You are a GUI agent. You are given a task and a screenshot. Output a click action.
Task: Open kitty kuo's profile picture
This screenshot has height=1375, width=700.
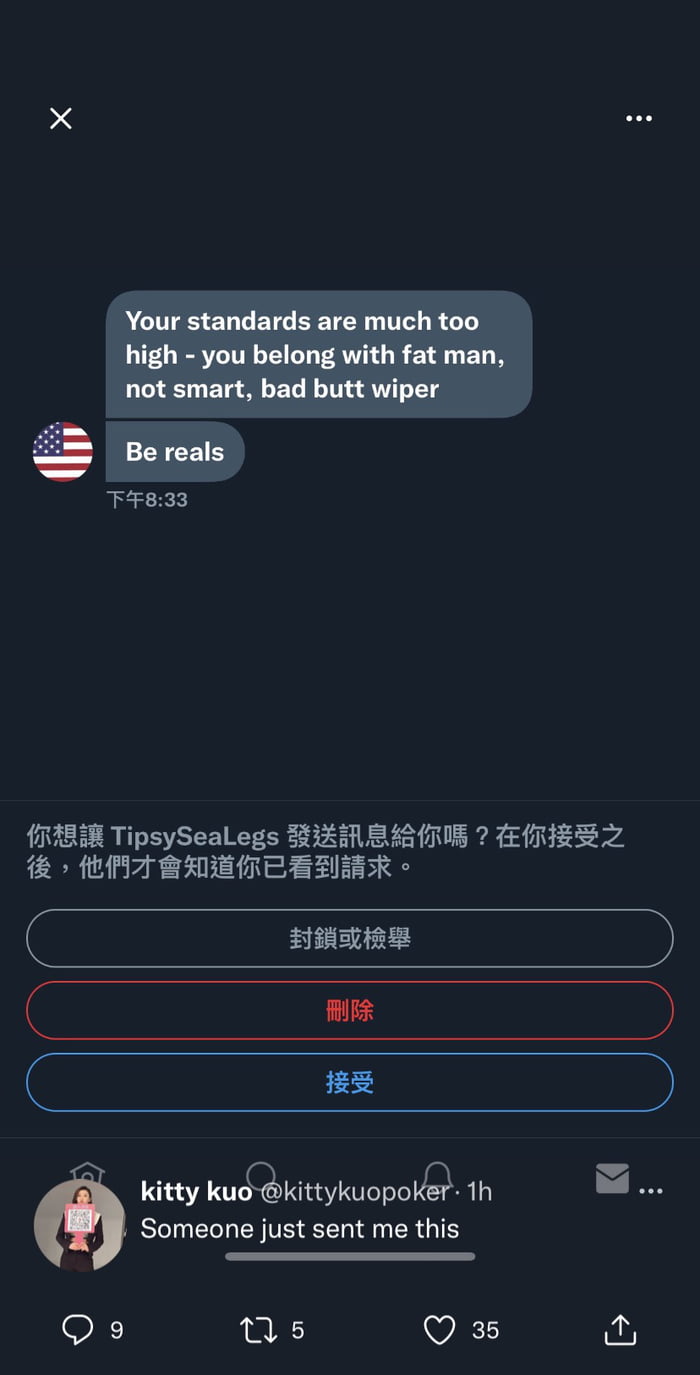[80, 1225]
